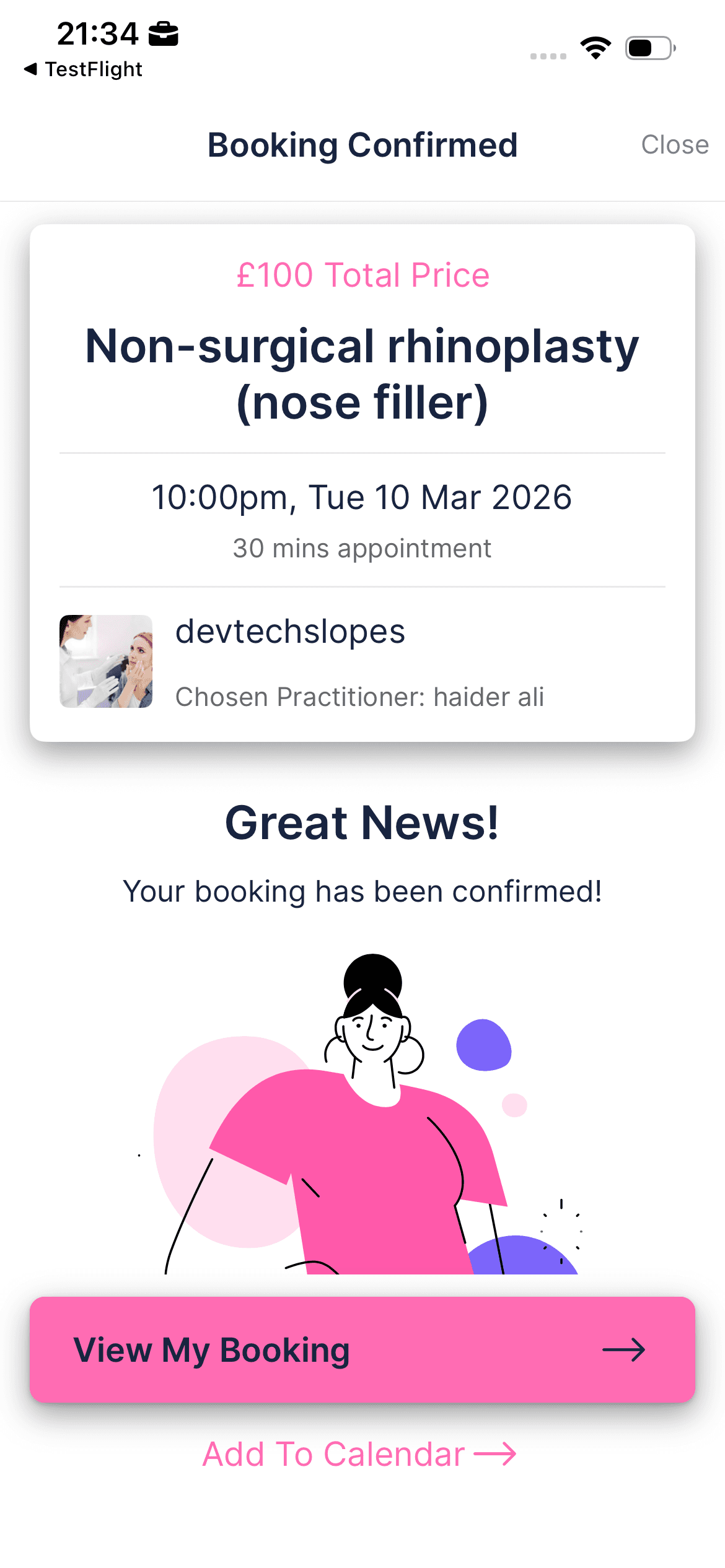Tap View My Booking

click(x=212, y=1351)
